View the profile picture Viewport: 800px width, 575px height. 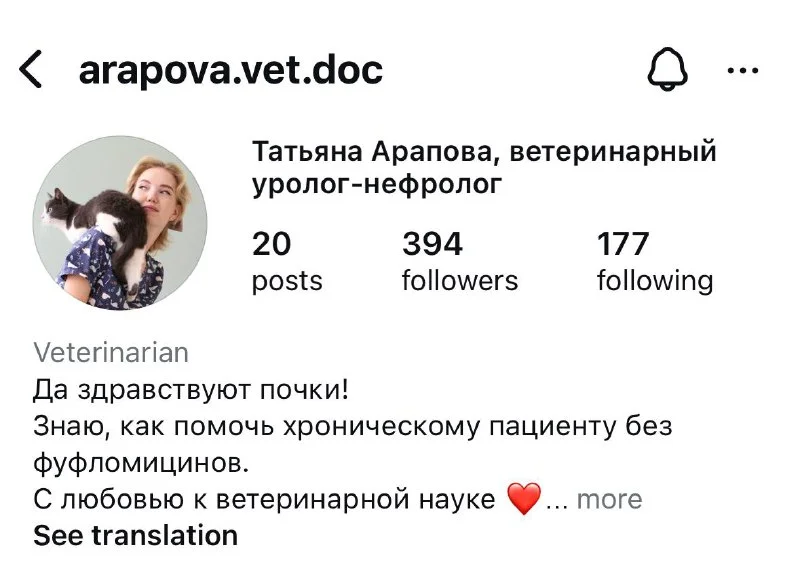(x=121, y=224)
